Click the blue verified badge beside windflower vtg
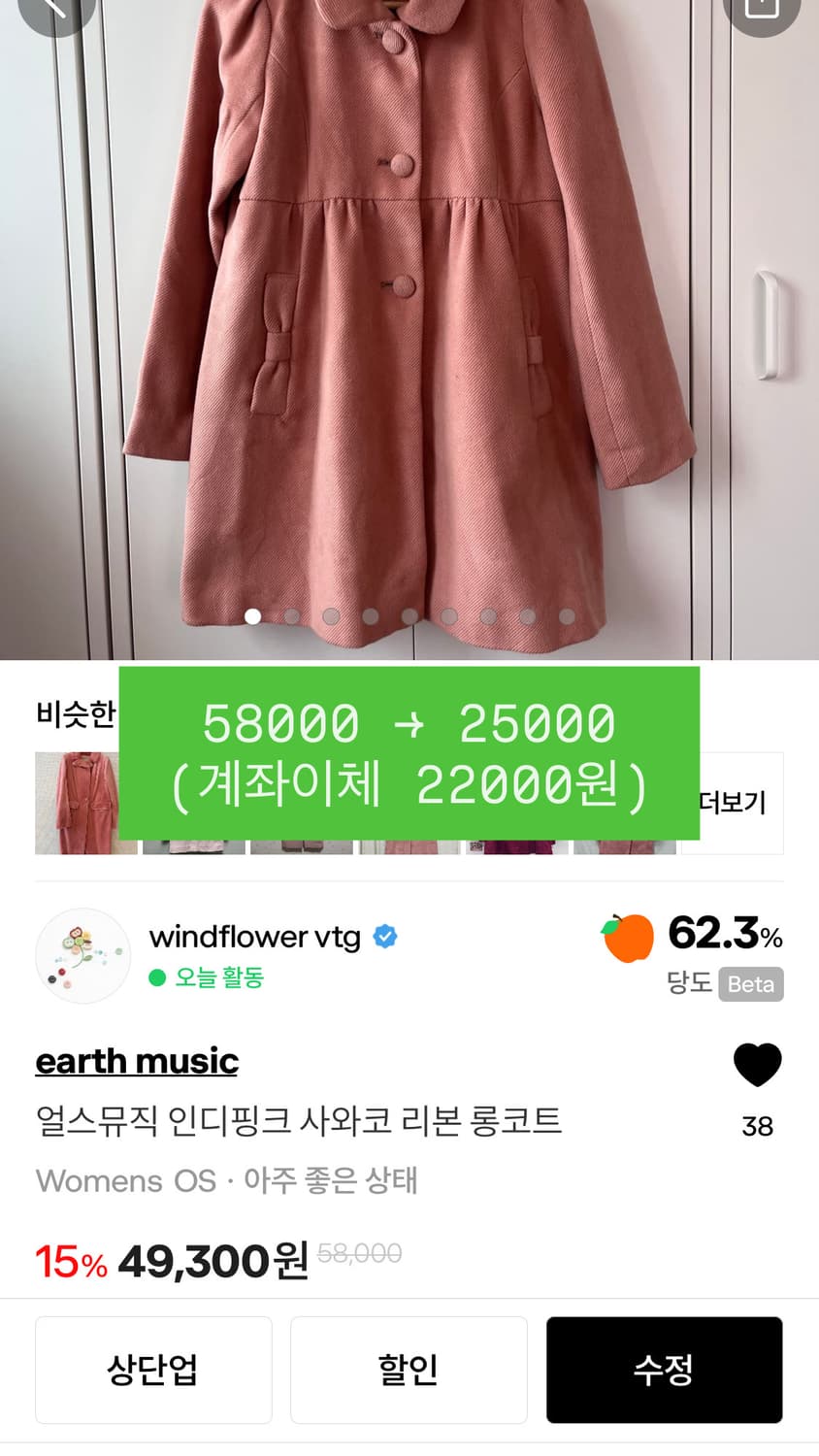 385,936
